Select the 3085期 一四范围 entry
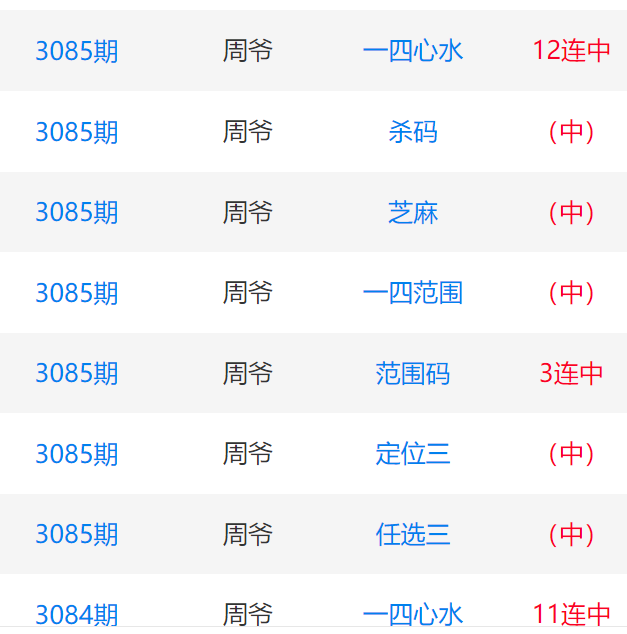This screenshot has width=627, height=634. tap(412, 293)
